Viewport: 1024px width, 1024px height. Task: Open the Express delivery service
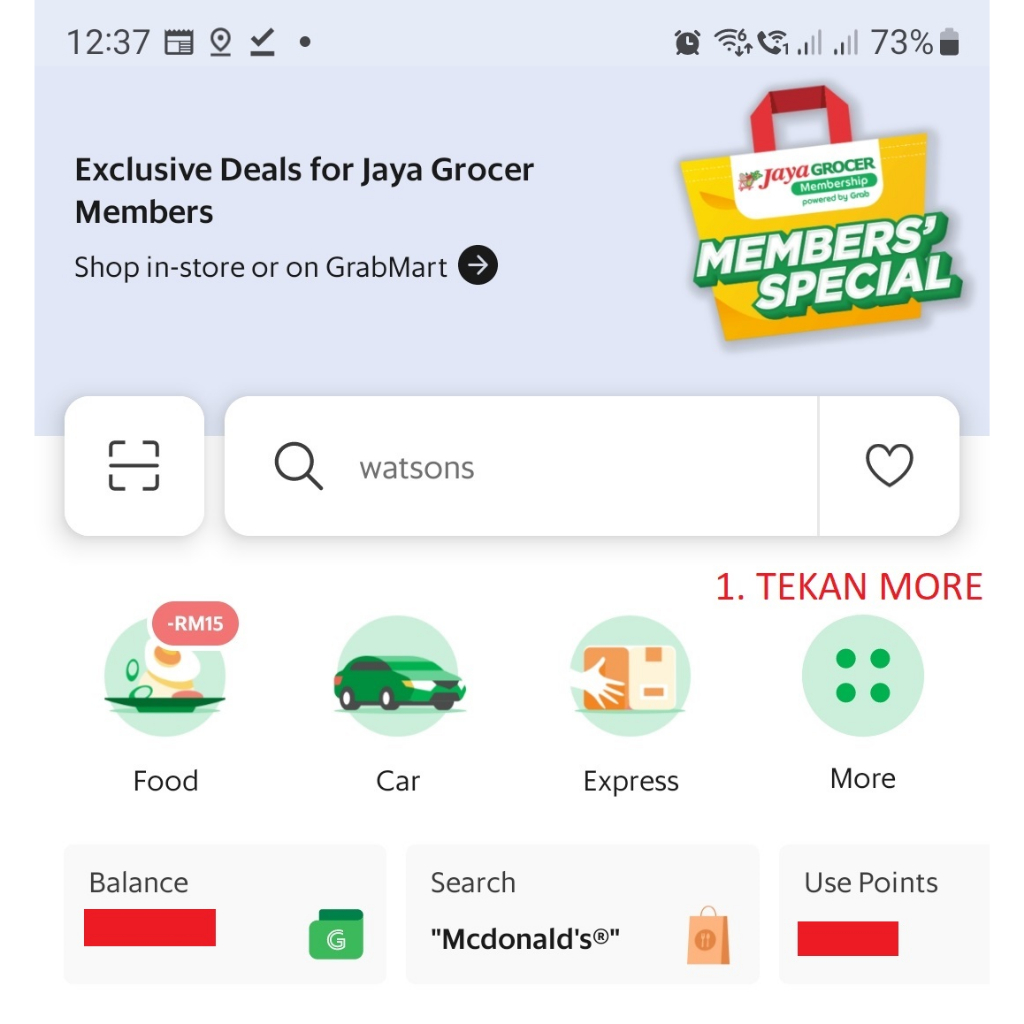pos(630,704)
